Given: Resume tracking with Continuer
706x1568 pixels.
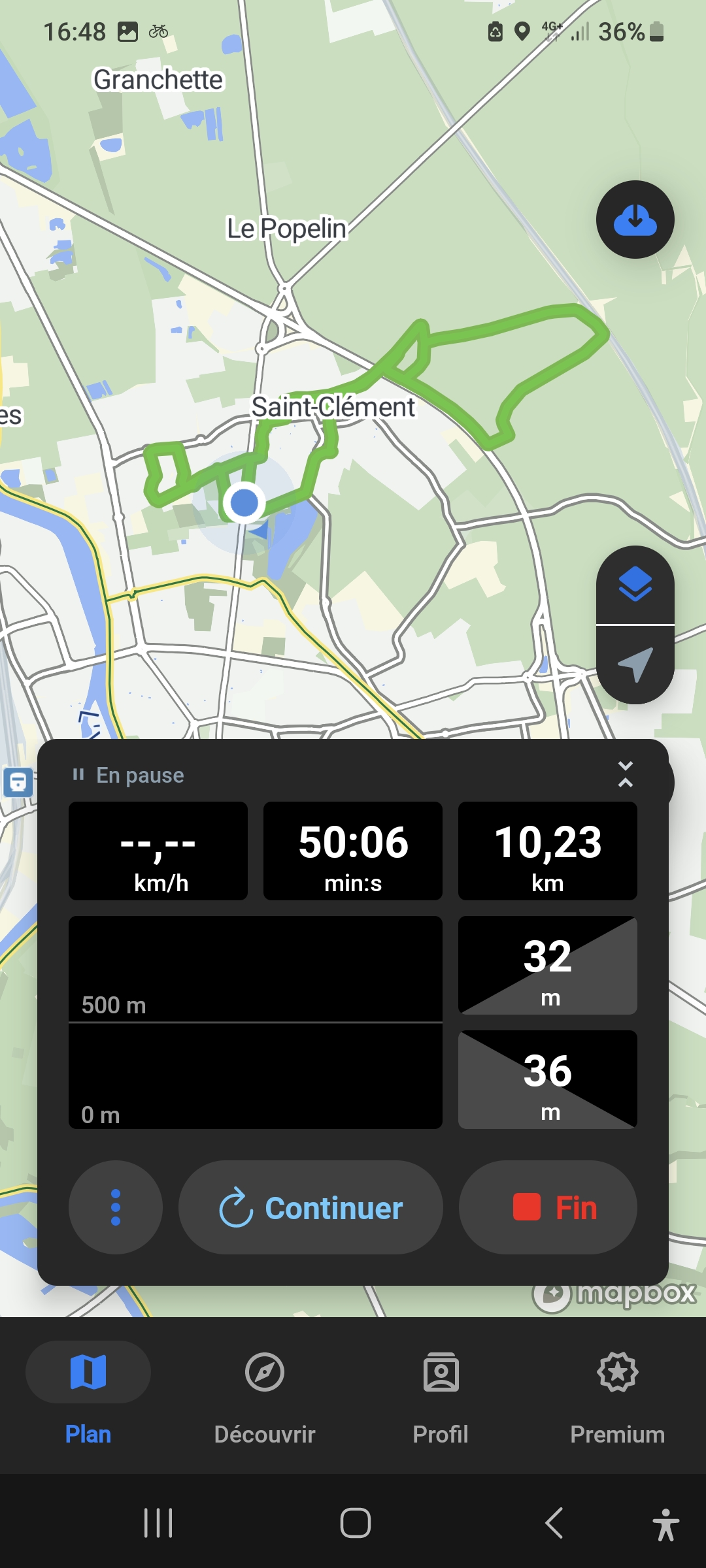Looking at the screenshot, I should pos(311,1207).
